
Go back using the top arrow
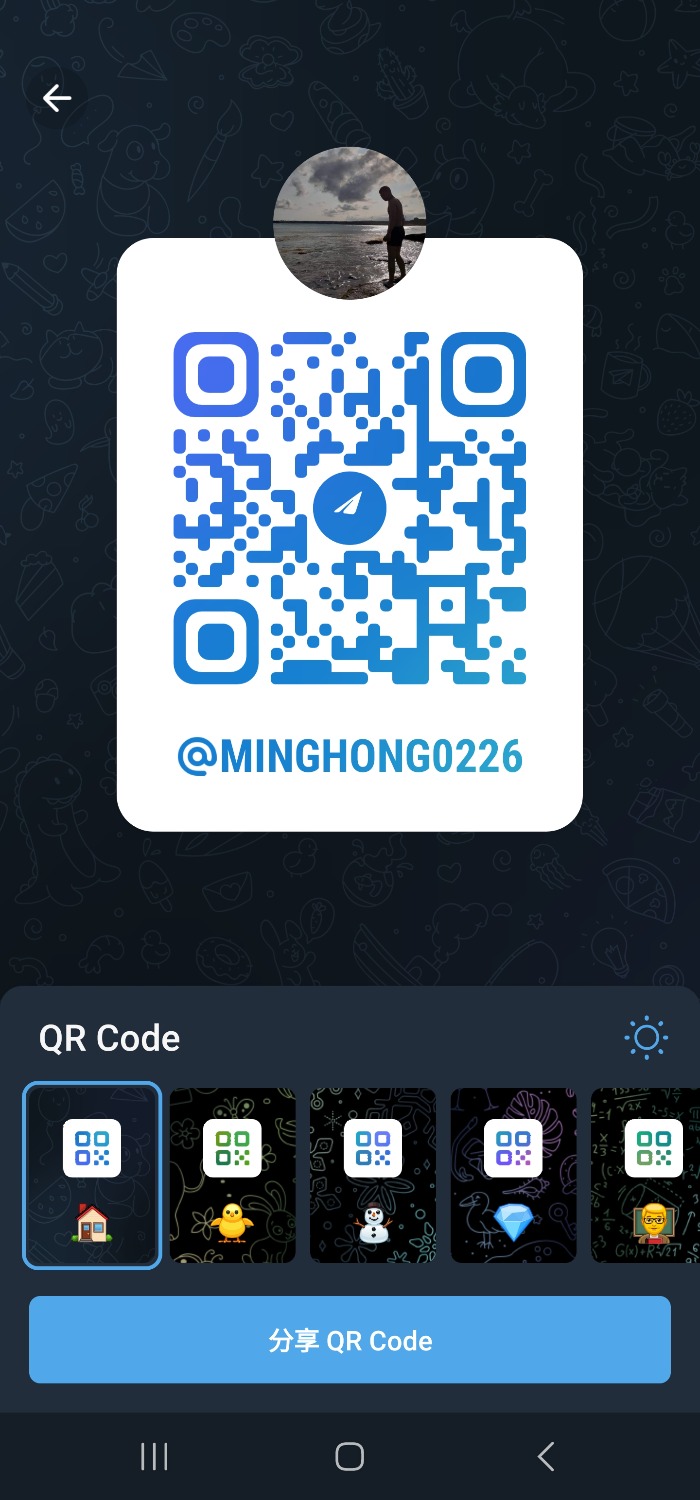click(x=57, y=98)
